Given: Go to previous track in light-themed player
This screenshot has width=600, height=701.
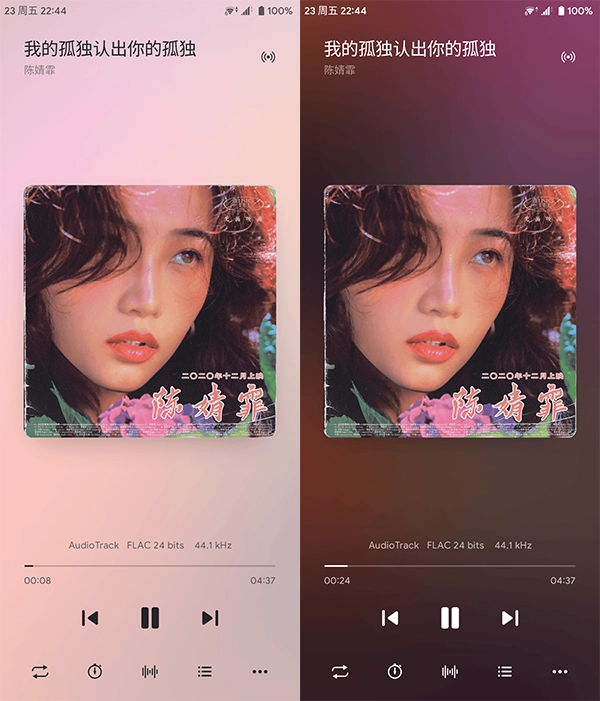Looking at the screenshot, I should 90,618.
